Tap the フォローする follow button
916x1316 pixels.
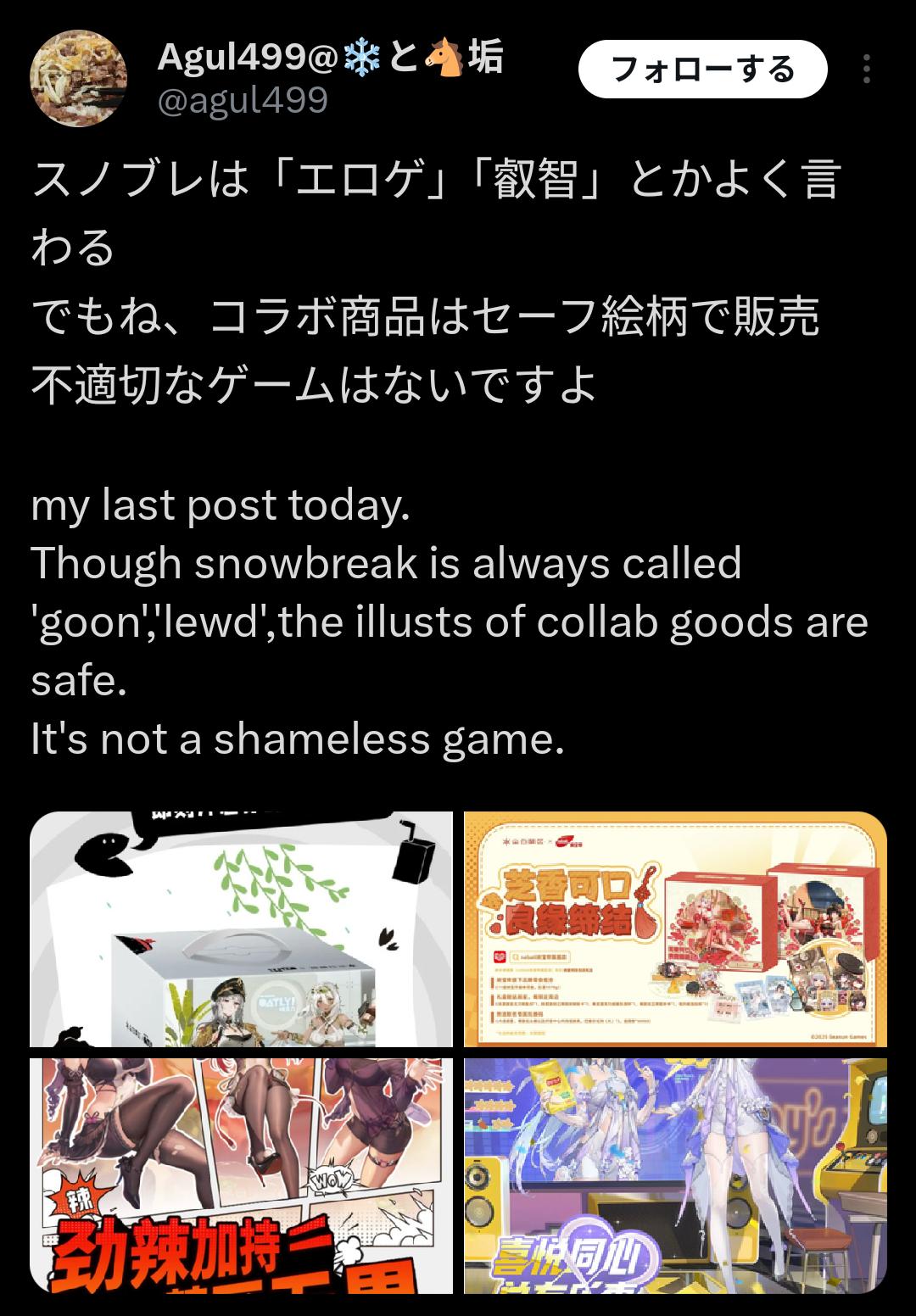702,69
